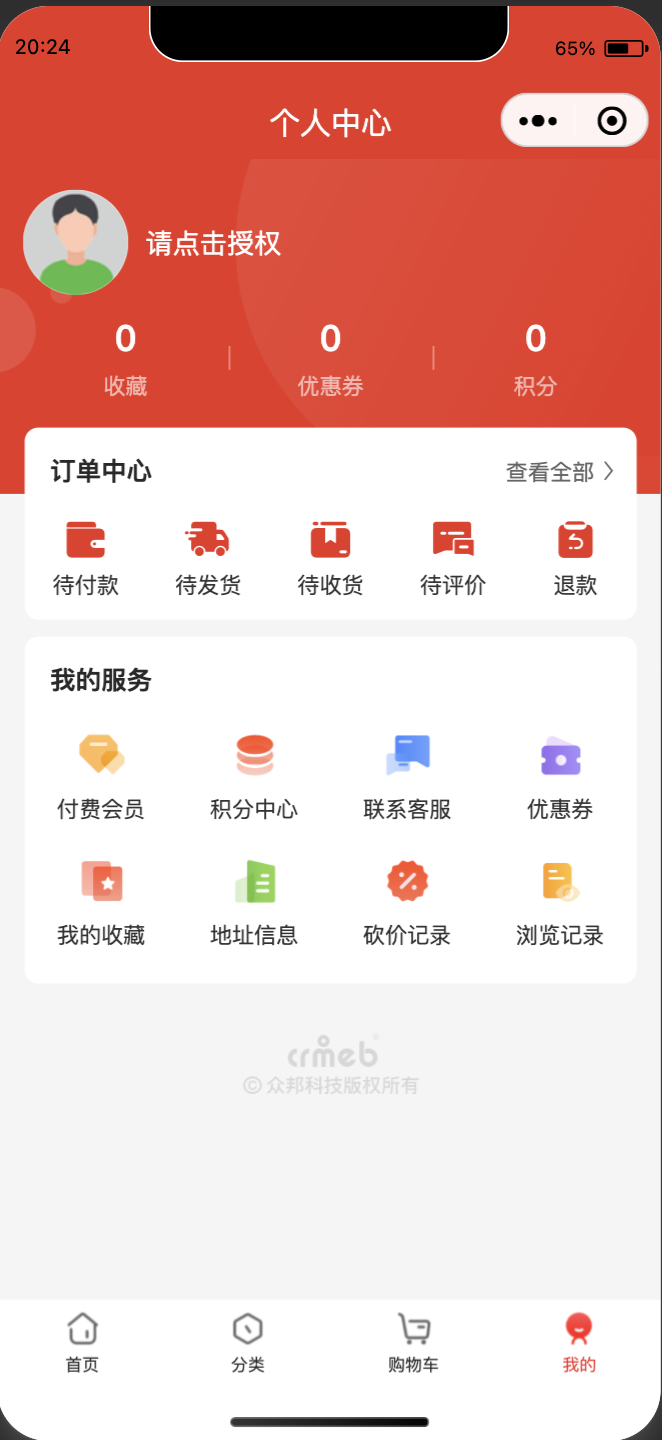Switch to the 购物车 cart tab

coord(413,1343)
